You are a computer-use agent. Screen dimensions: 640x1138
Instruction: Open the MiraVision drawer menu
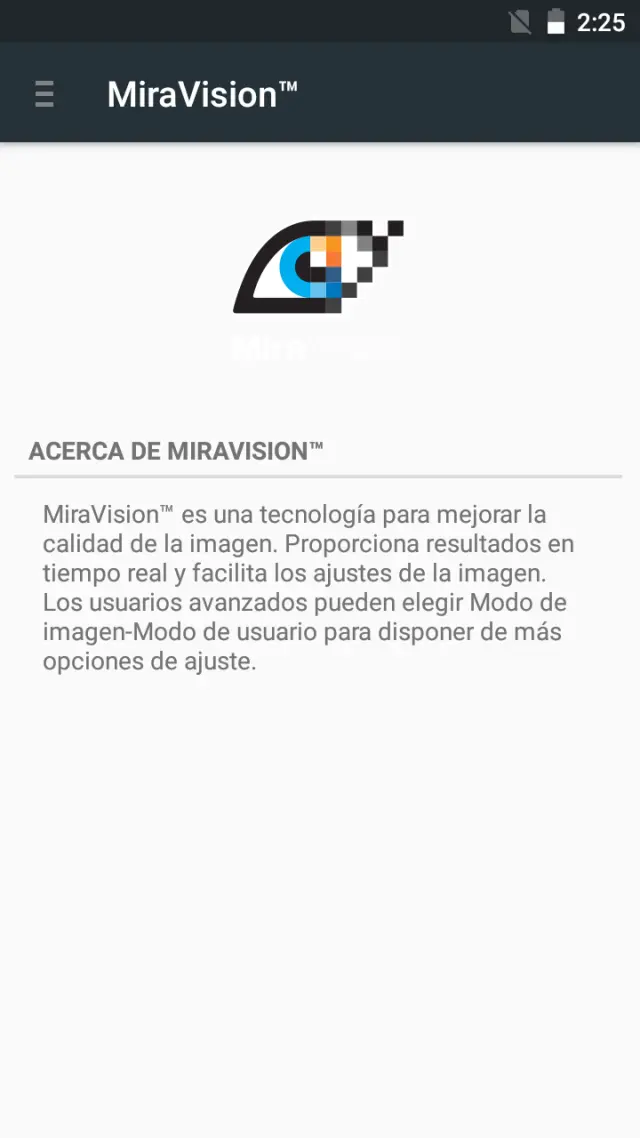44,94
